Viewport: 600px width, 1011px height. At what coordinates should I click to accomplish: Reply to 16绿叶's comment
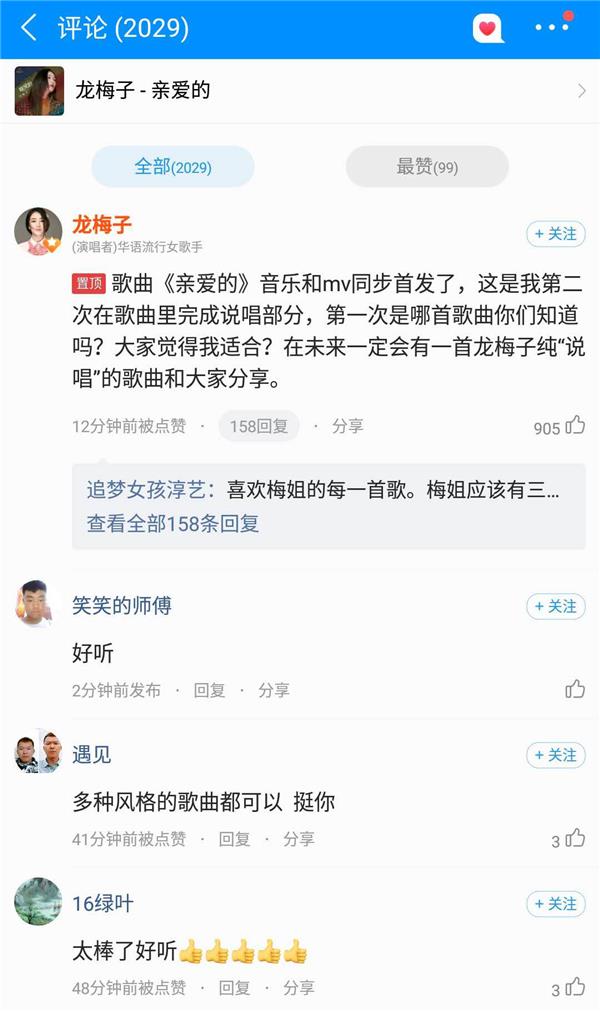(x=235, y=988)
